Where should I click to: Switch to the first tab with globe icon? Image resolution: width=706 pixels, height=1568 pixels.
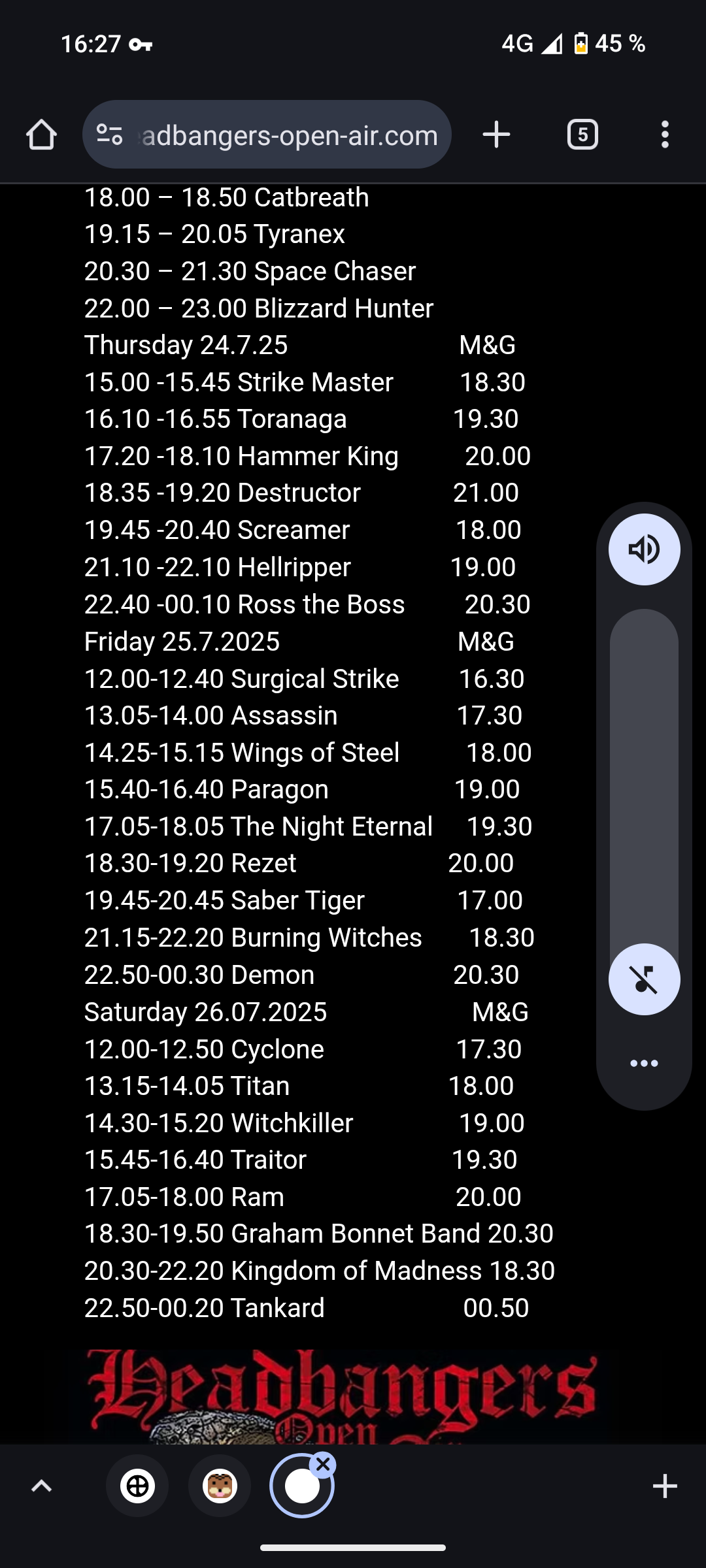pyautogui.click(x=137, y=1486)
